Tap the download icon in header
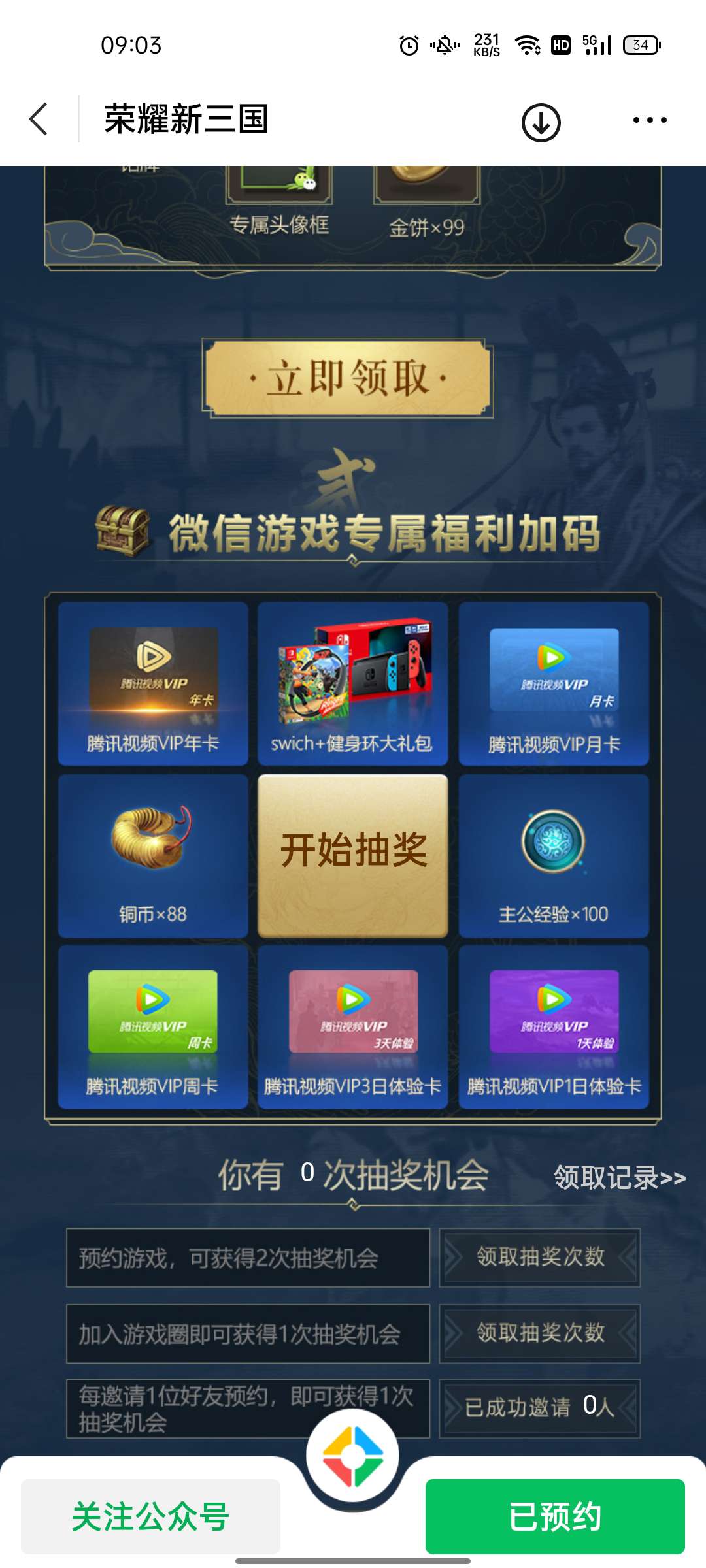This screenshot has height=1568, width=706. click(541, 122)
